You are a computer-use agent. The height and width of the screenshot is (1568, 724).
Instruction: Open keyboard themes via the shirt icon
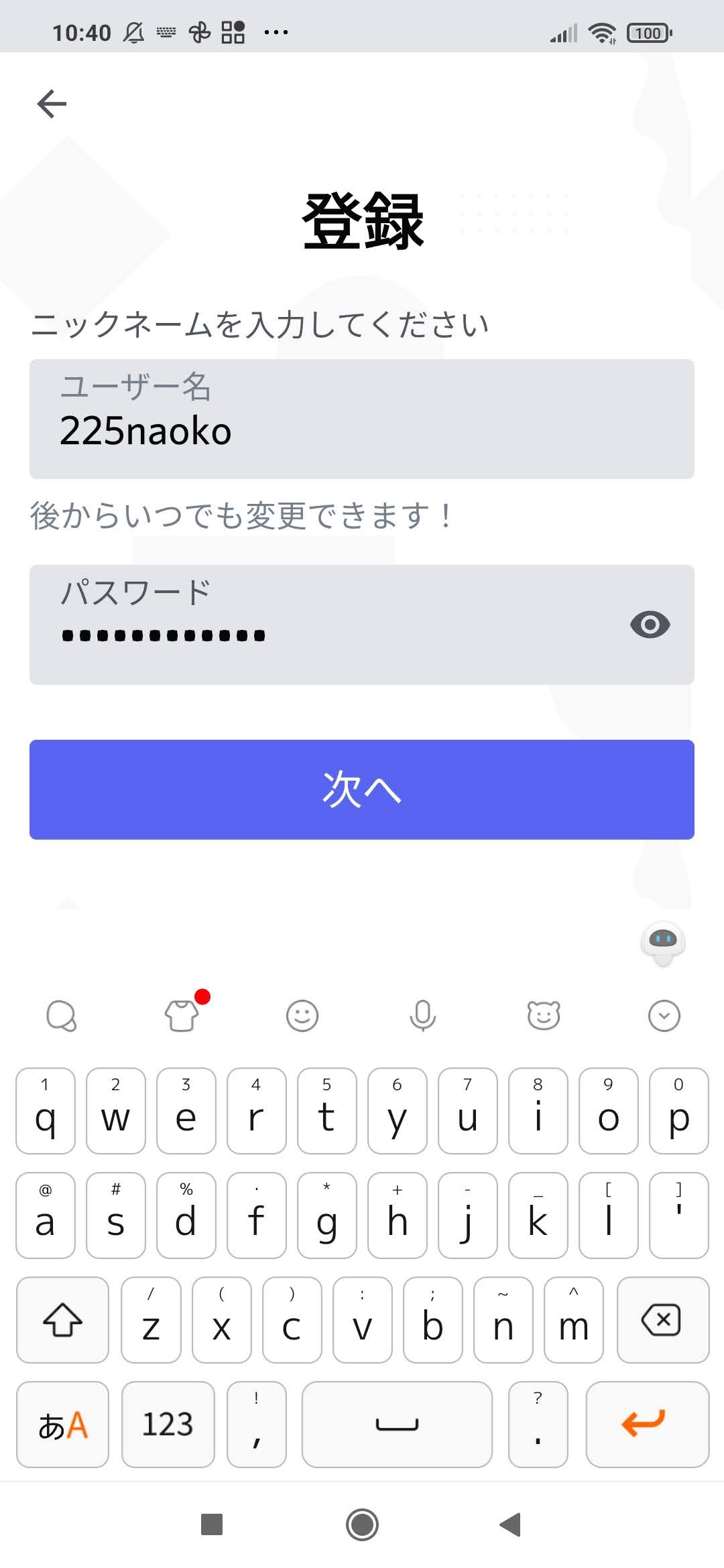(x=182, y=1016)
